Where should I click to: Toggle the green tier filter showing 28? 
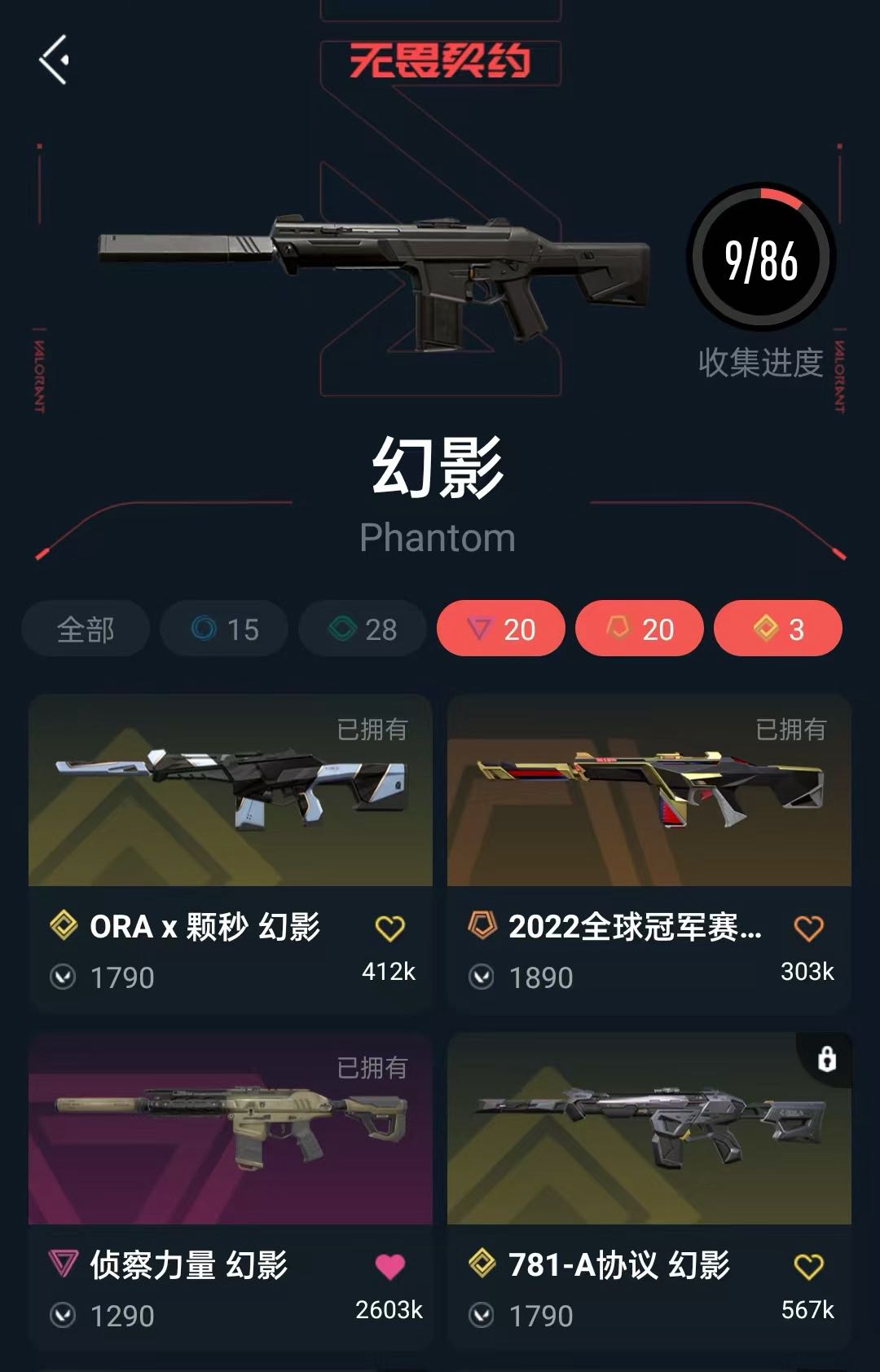click(363, 629)
